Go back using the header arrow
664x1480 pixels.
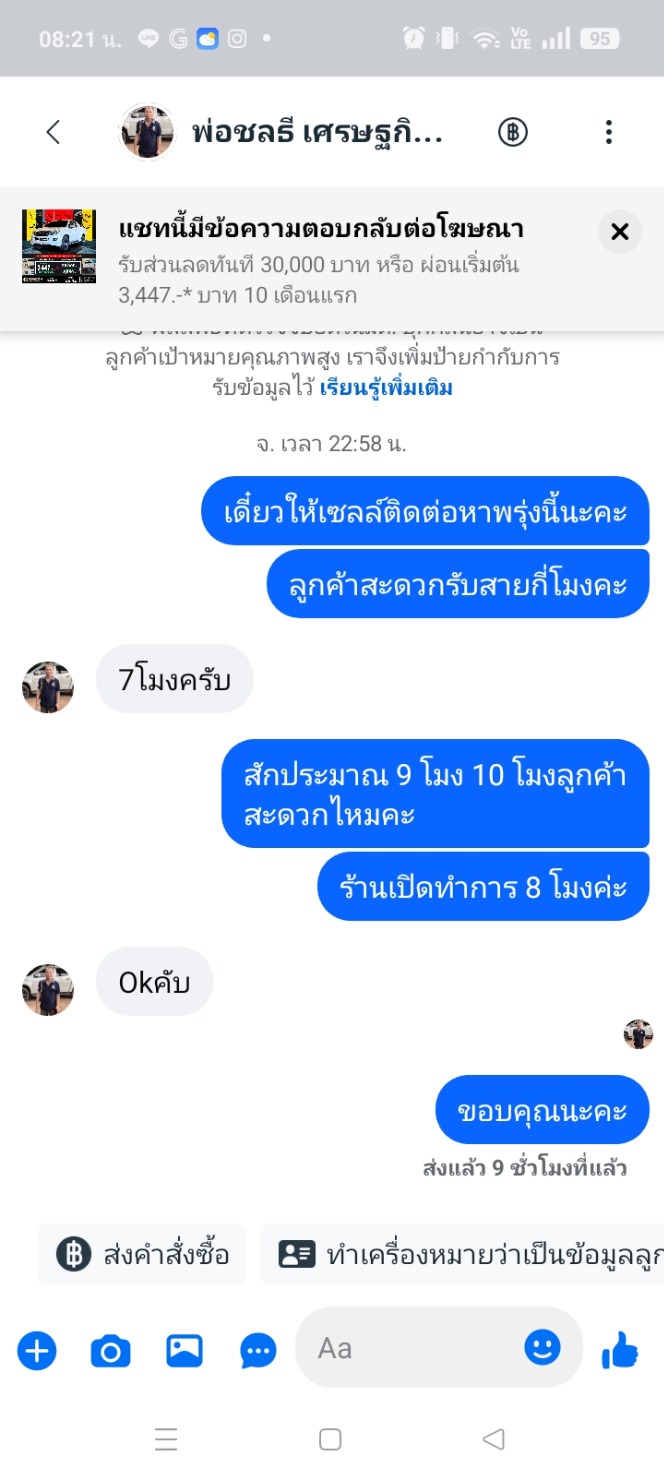53,132
